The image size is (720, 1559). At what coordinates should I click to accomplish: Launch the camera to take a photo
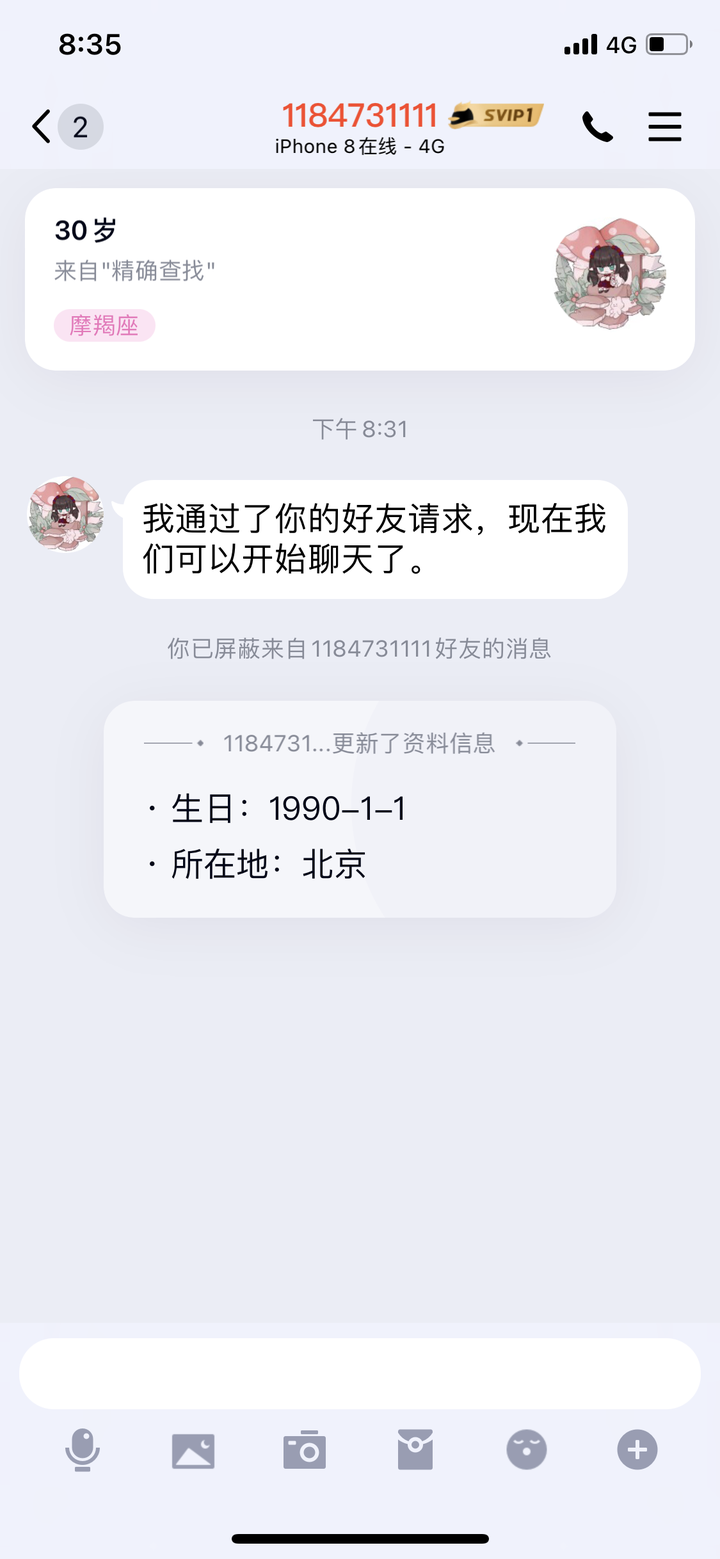(x=304, y=1449)
